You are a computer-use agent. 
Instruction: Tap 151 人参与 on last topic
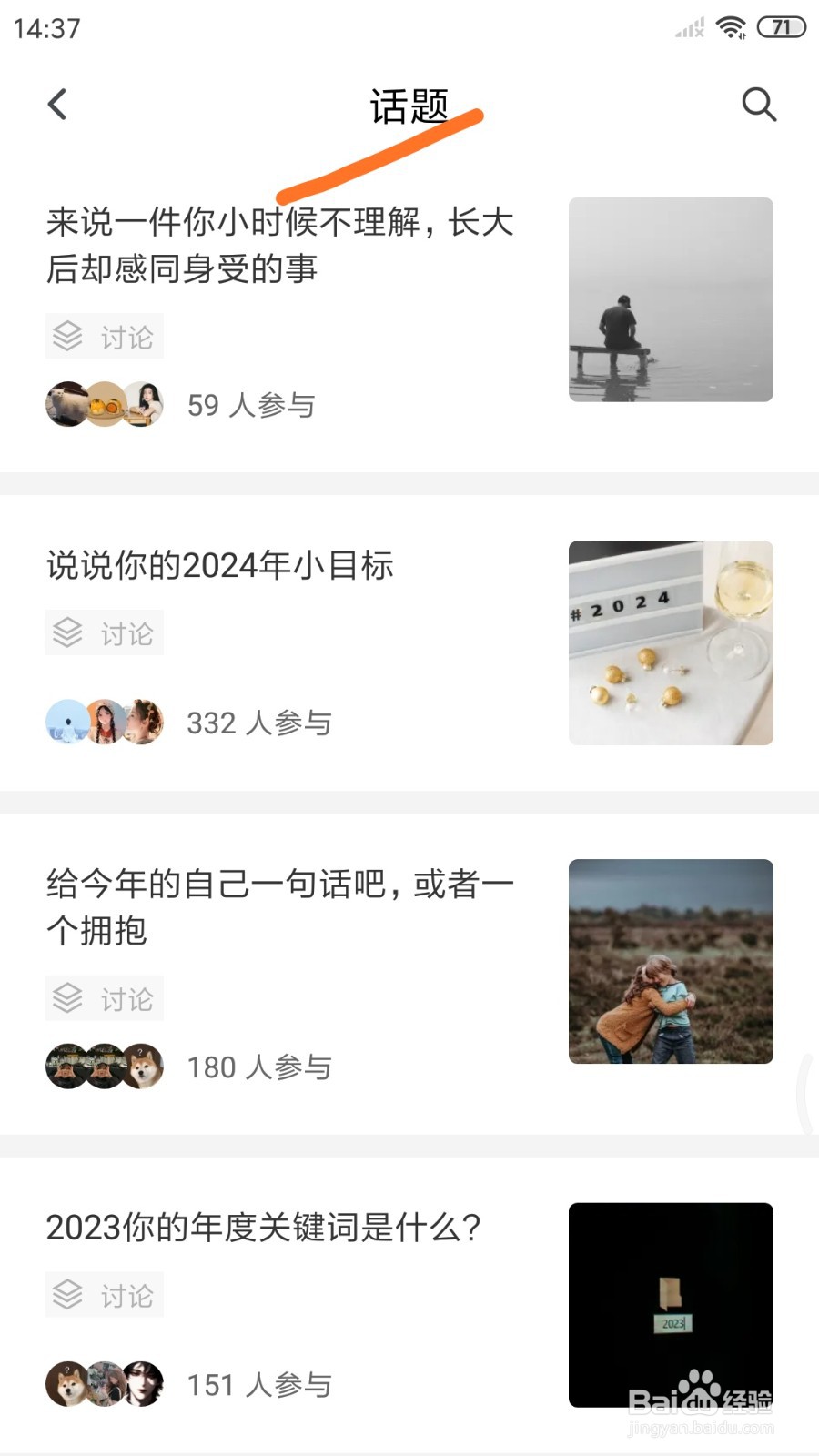point(259,1384)
